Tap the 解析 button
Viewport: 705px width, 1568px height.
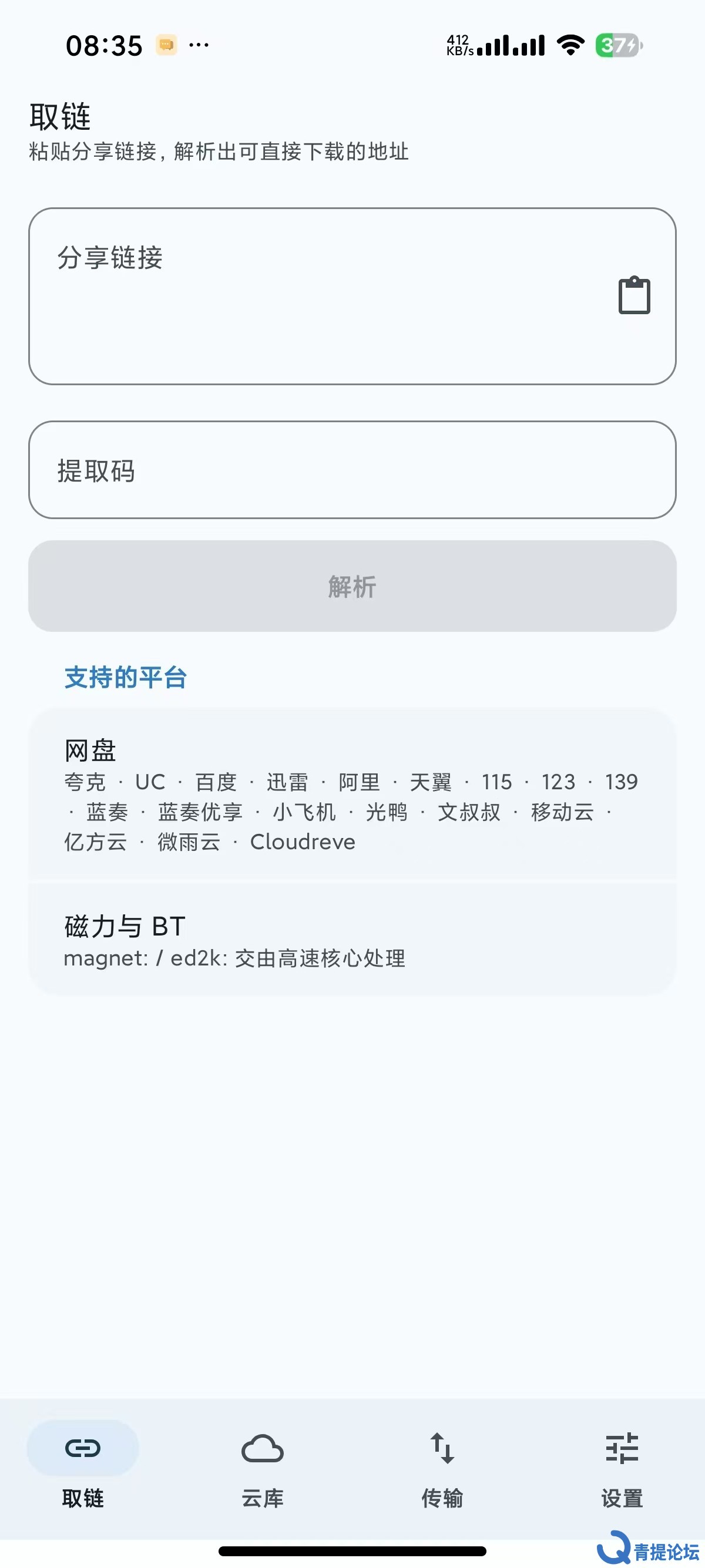352,586
